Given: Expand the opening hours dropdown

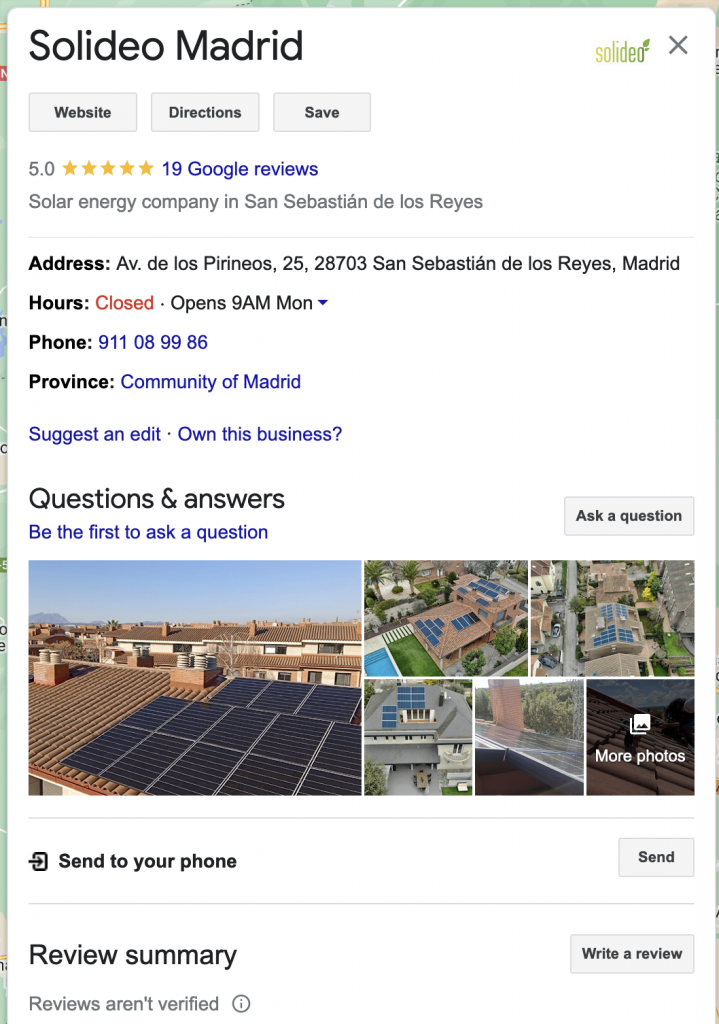Looking at the screenshot, I should coord(323,303).
